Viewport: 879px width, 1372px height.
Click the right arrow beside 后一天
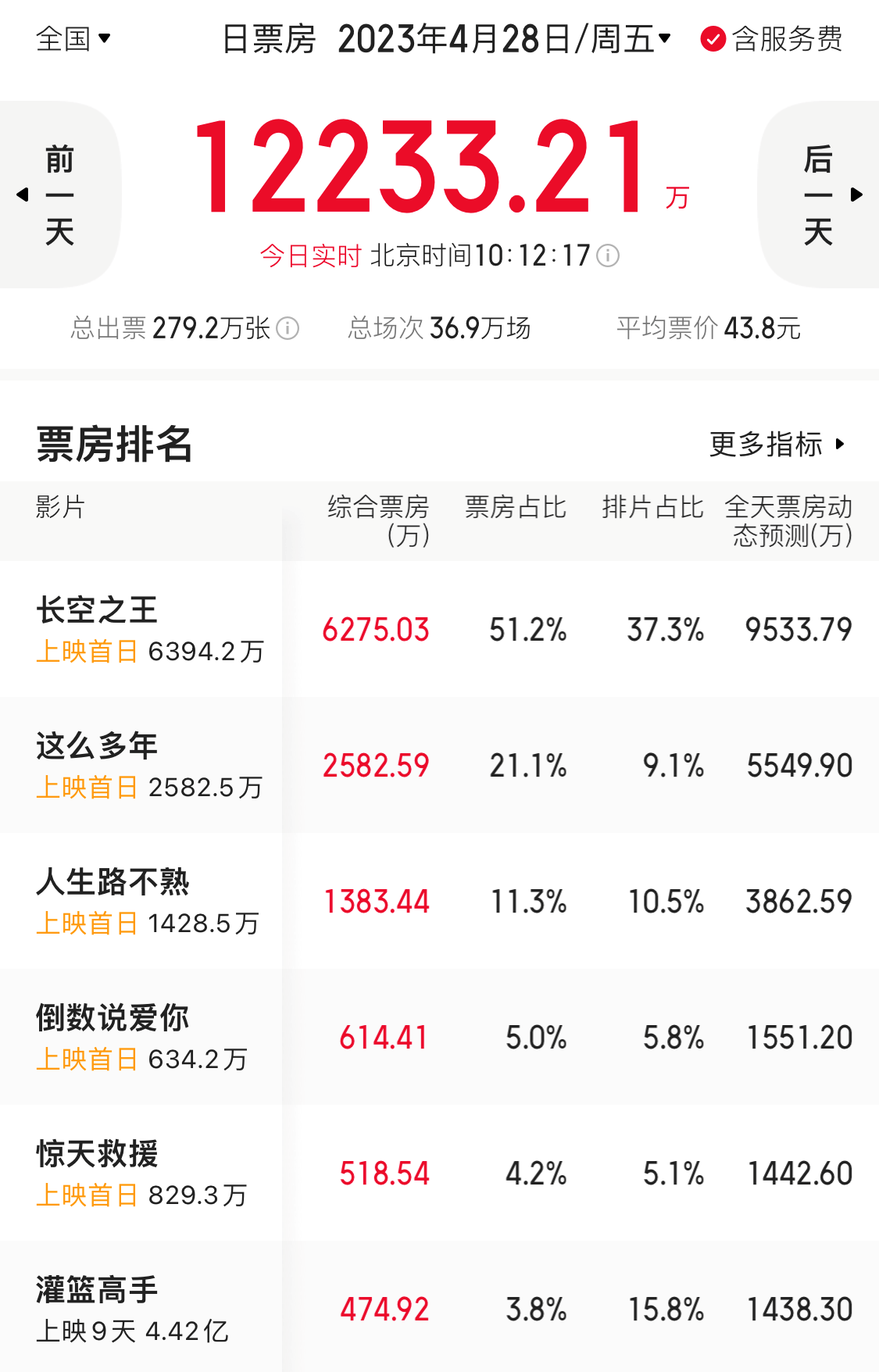858,195
